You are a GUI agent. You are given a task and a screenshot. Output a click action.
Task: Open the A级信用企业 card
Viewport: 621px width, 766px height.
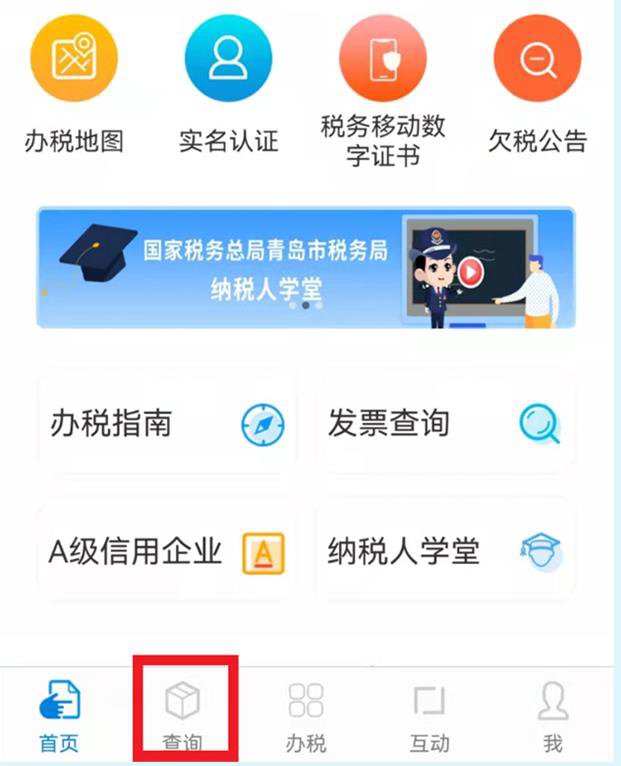166,551
